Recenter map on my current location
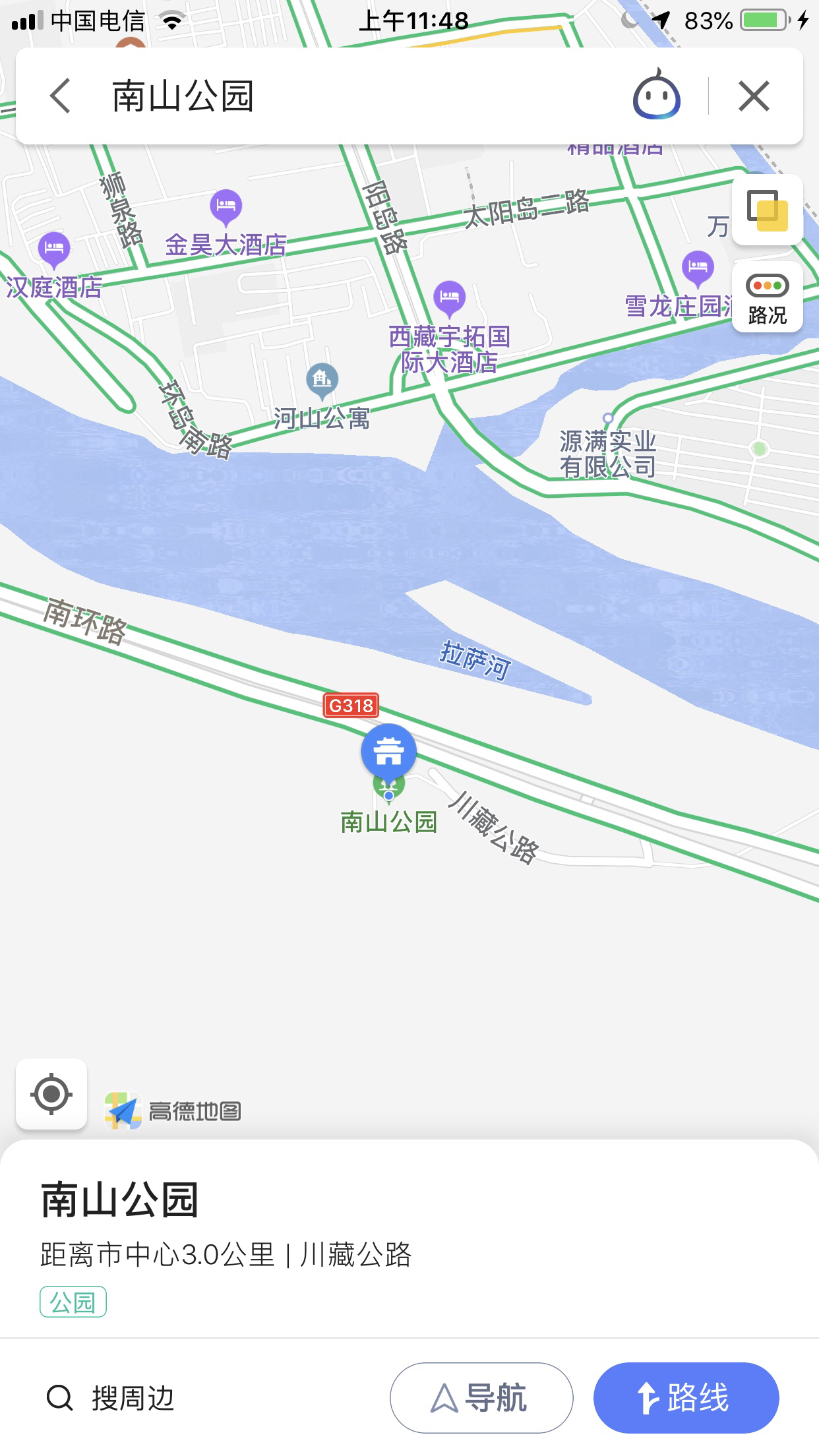The height and width of the screenshot is (1456, 819). 51,1095
